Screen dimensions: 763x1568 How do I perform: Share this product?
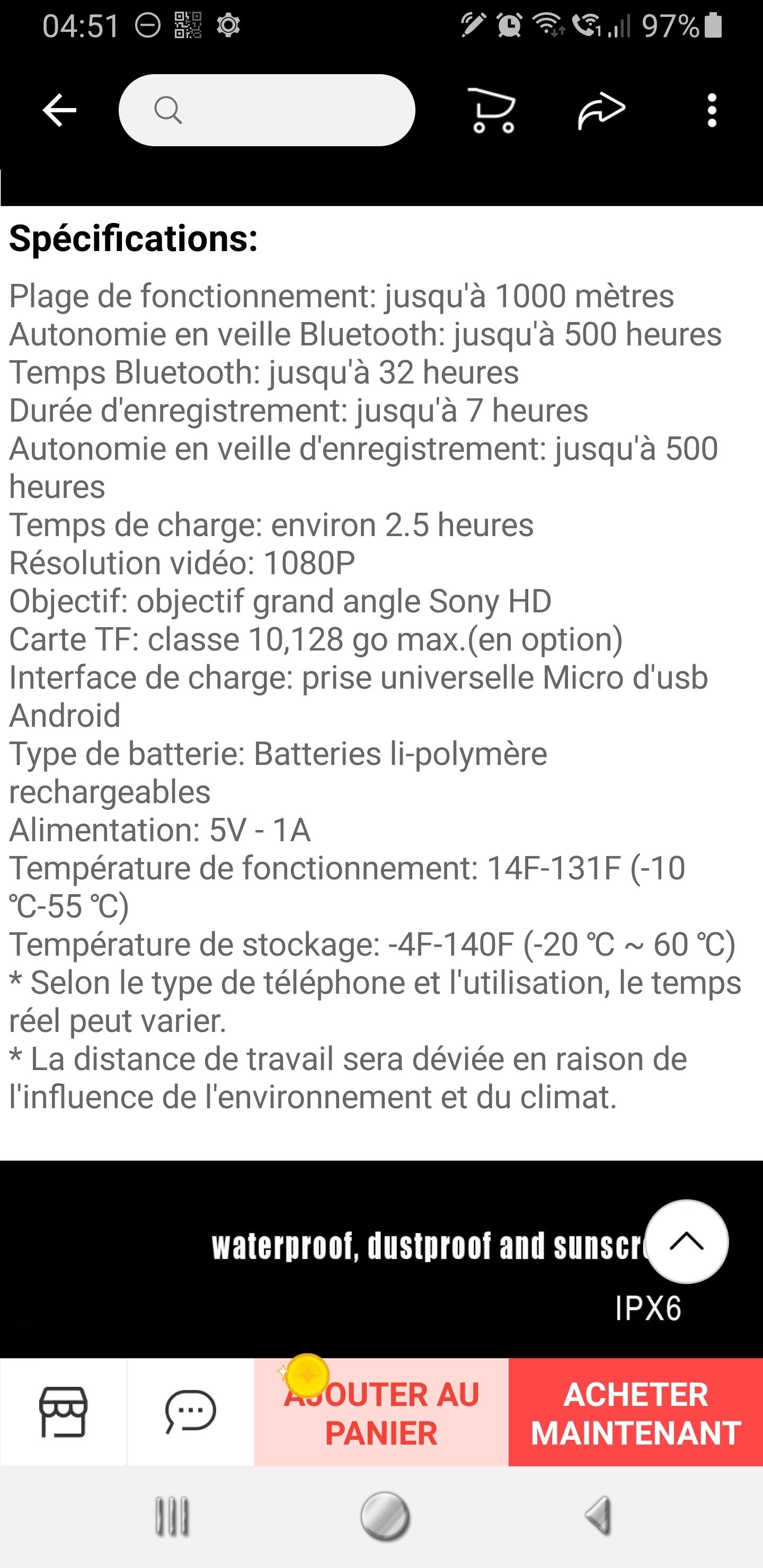click(x=601, y=110)
